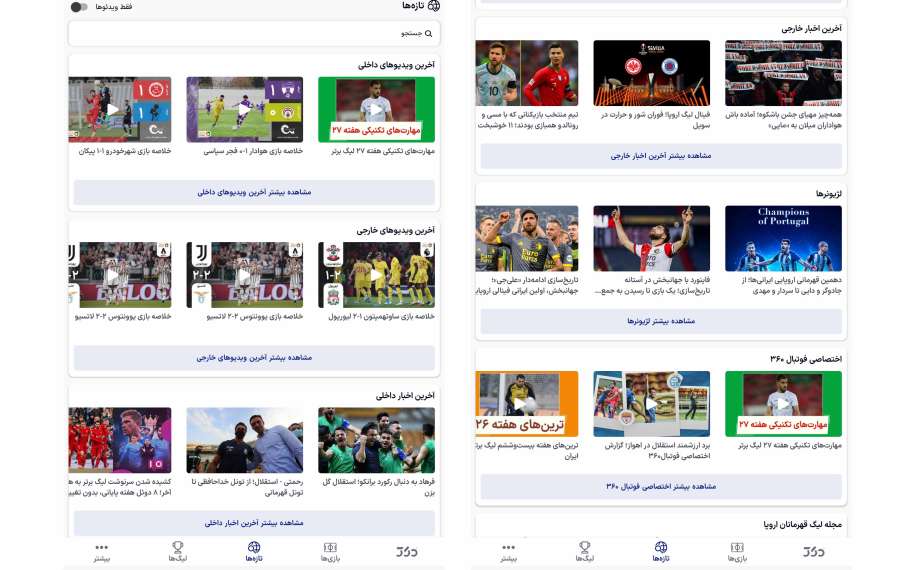Toggle the فقط ویدیوها switch
Screen dimensions: 915x570
(79, 7)
